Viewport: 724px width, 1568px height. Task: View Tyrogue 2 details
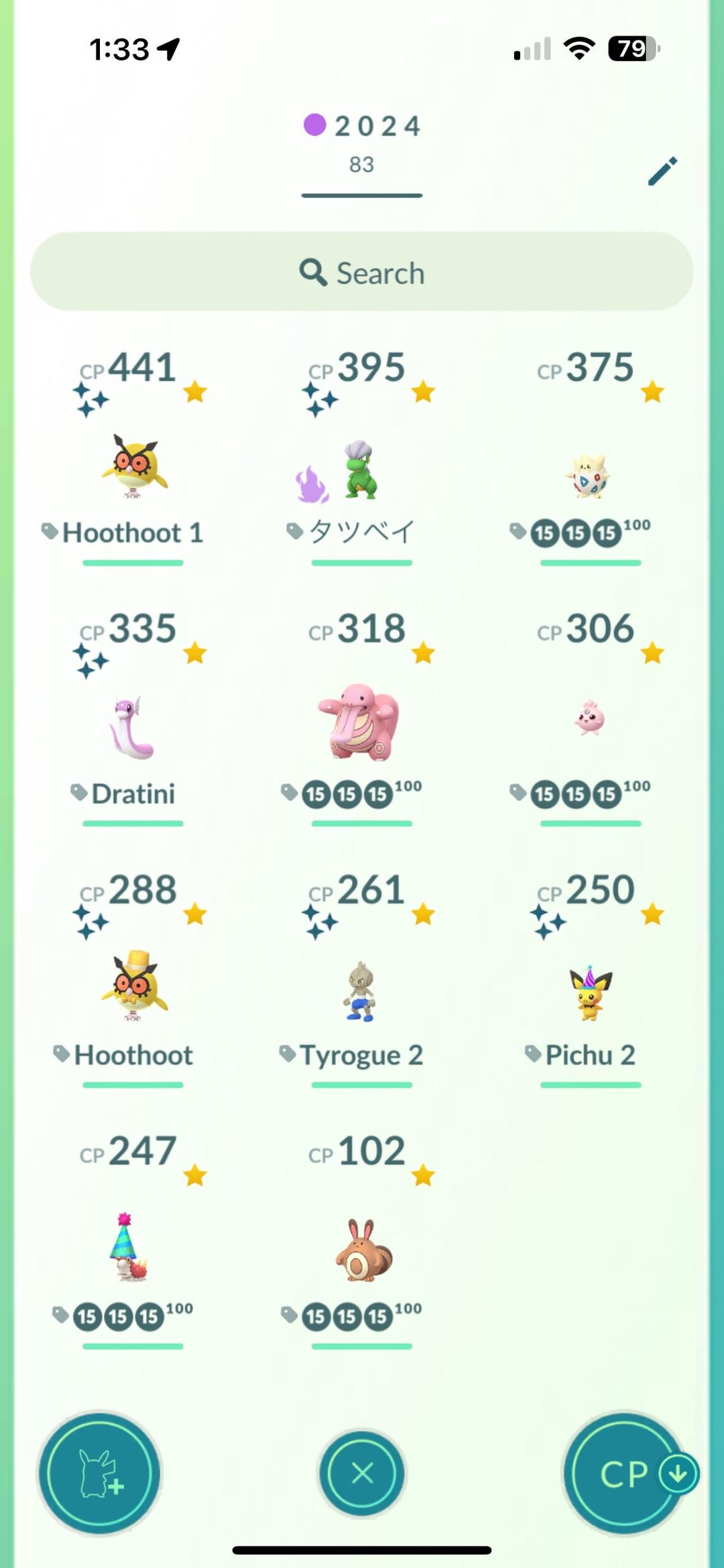point(361,992)
